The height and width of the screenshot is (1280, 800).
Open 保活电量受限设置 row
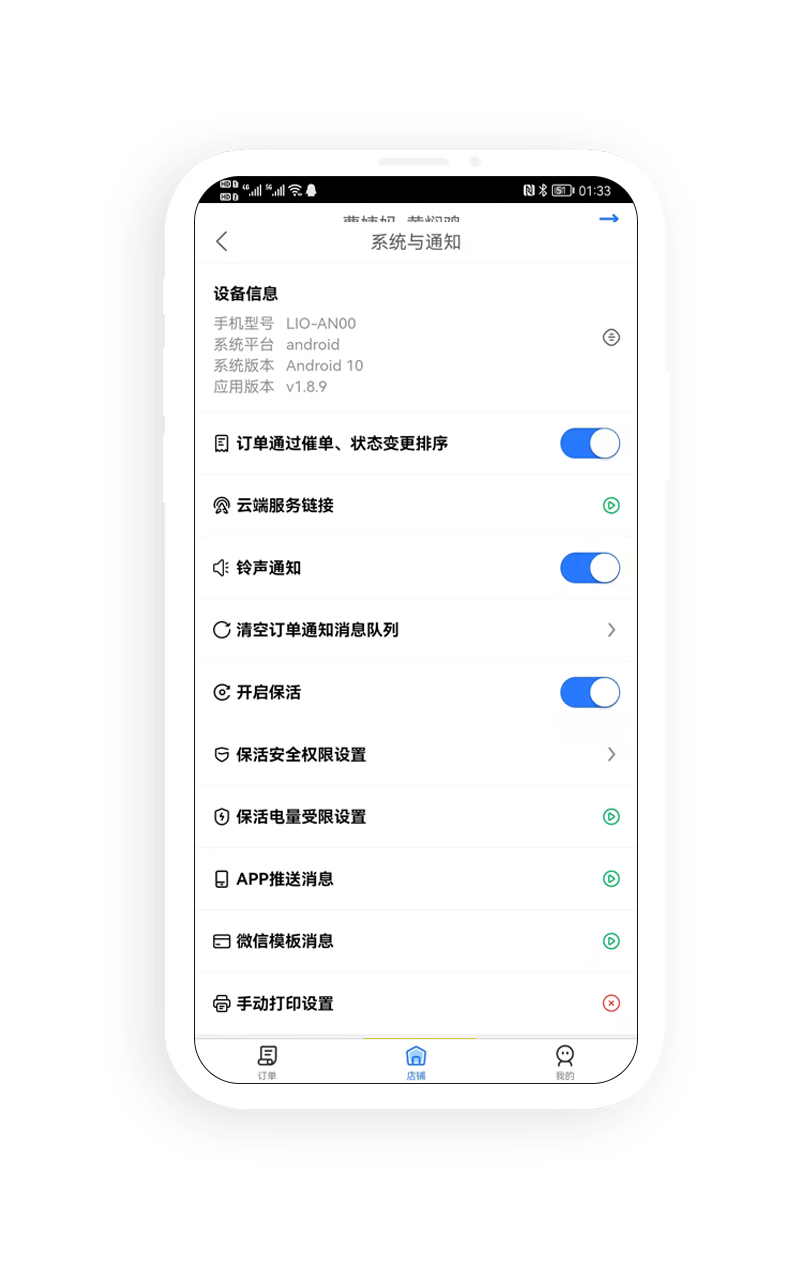416,817
